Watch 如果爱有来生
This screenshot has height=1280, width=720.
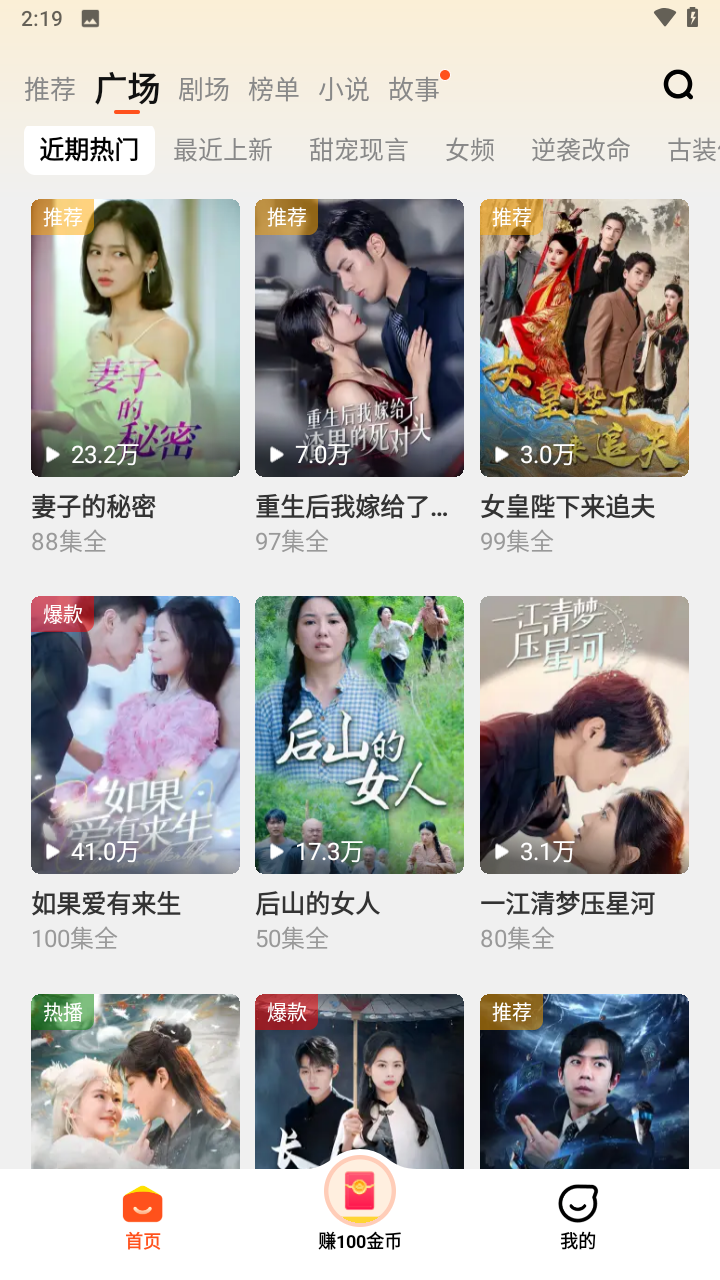click(x=135, y=735)
